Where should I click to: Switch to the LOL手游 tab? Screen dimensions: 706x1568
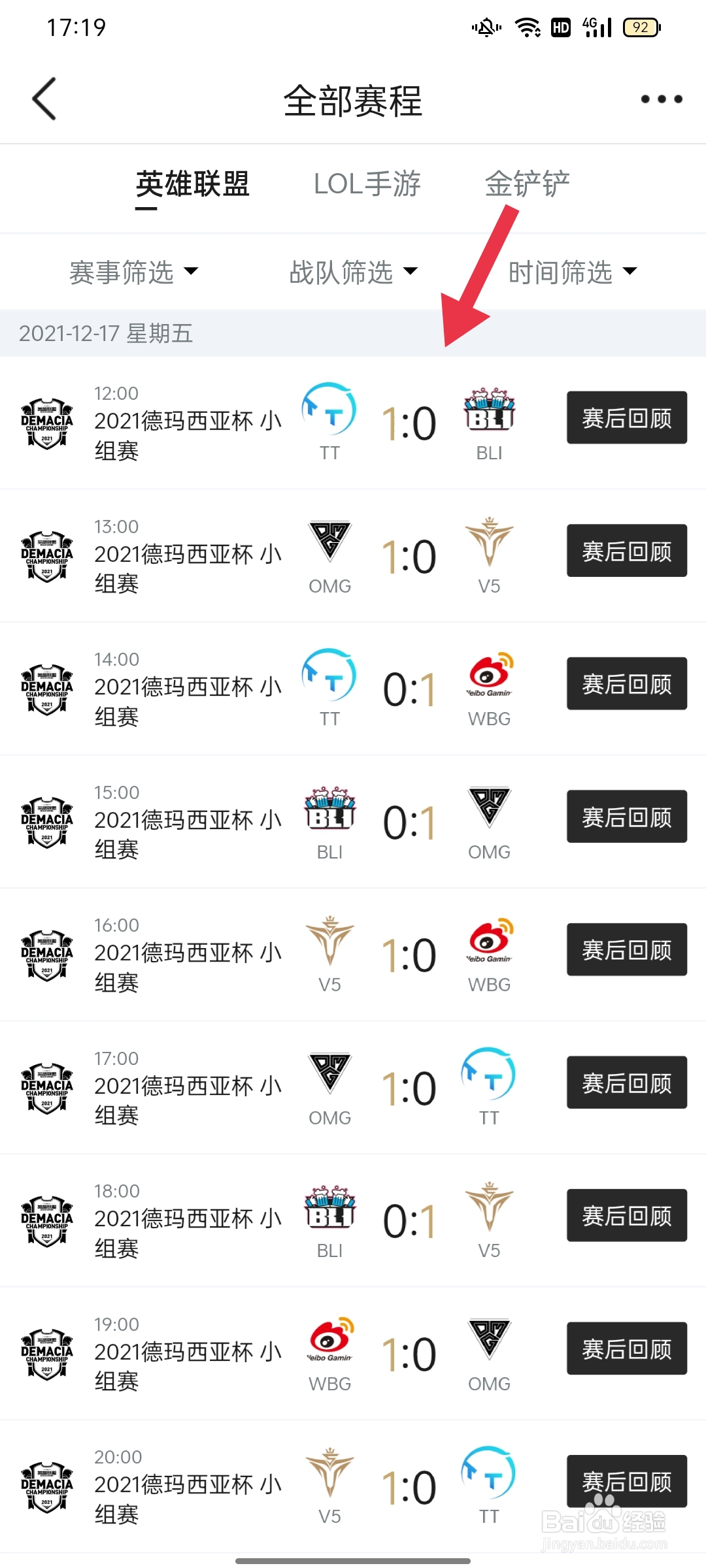pos(367,184)
